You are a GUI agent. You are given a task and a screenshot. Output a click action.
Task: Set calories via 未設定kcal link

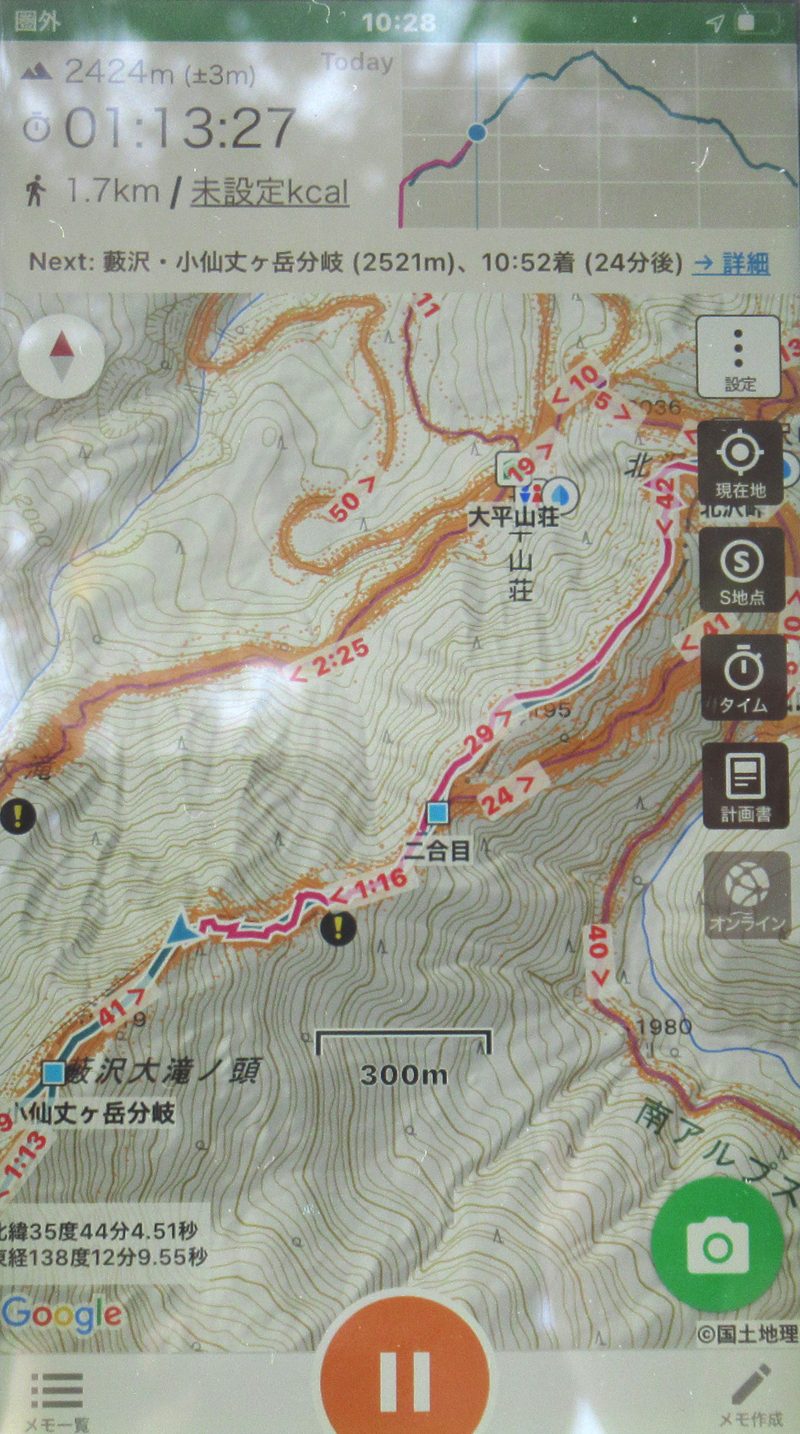[x=270, y=191]
